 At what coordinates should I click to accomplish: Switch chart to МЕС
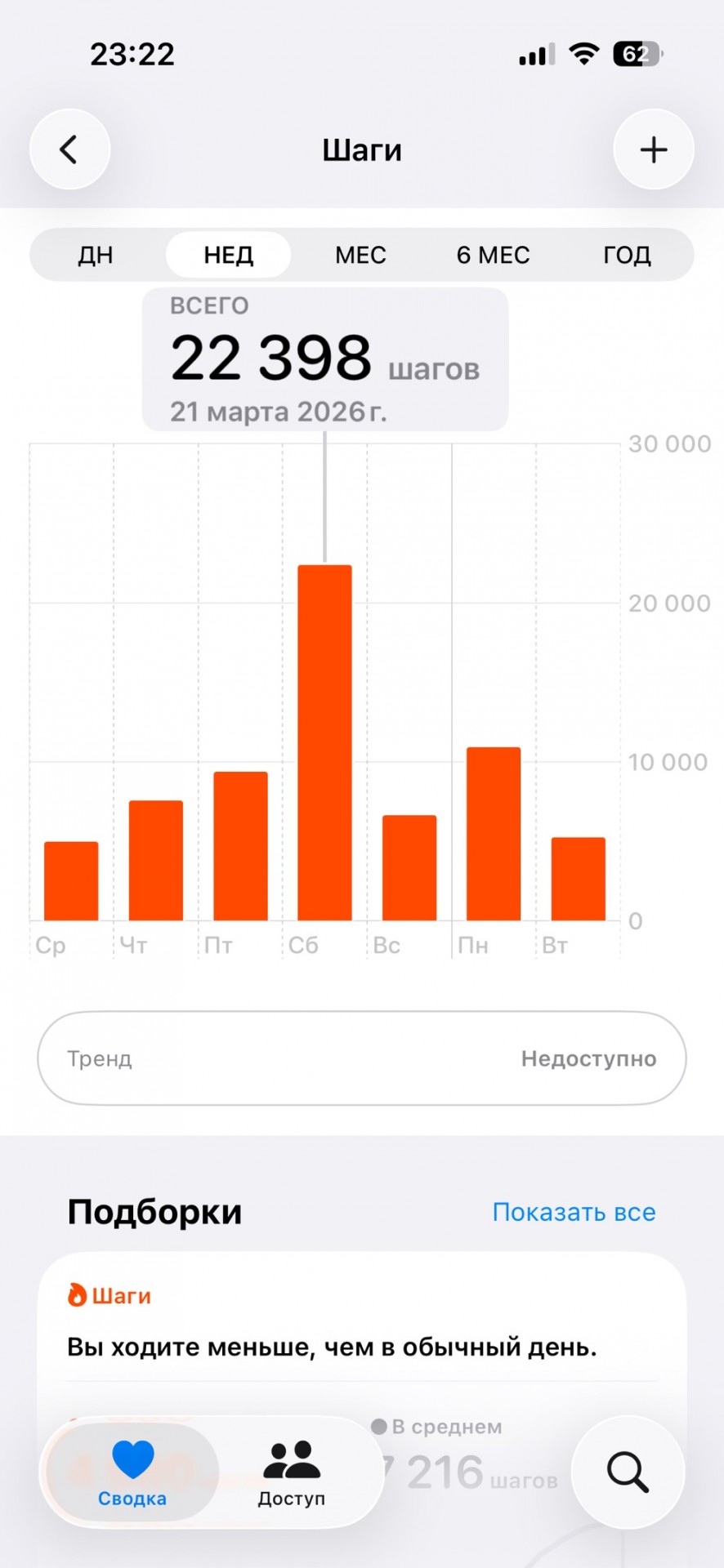(360, 255)
